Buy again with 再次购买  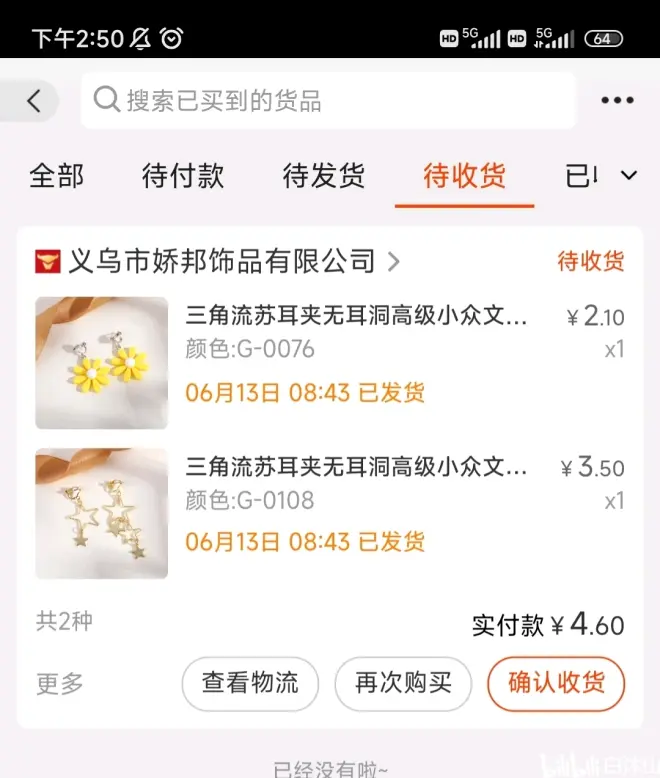(403, 684)
